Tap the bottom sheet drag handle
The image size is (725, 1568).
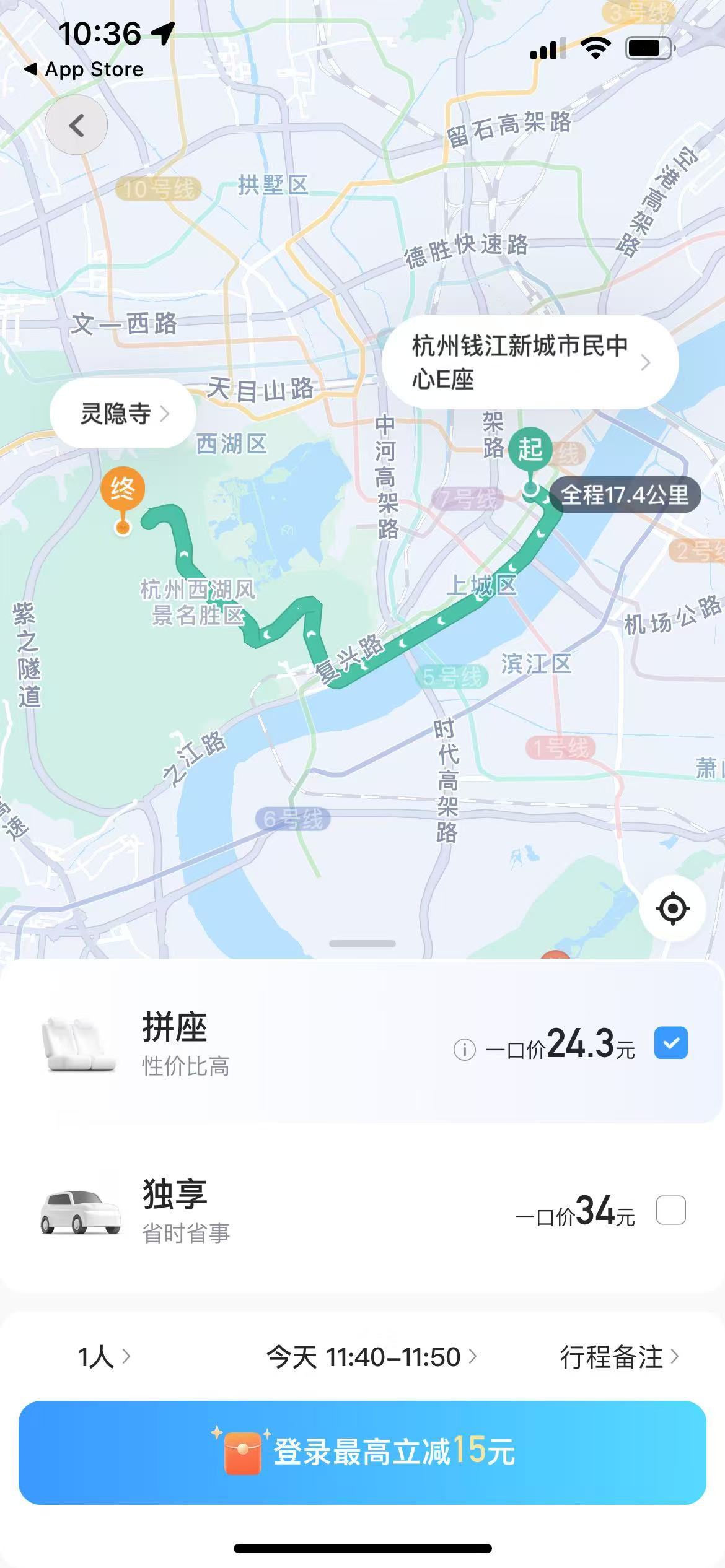[362, 943]
